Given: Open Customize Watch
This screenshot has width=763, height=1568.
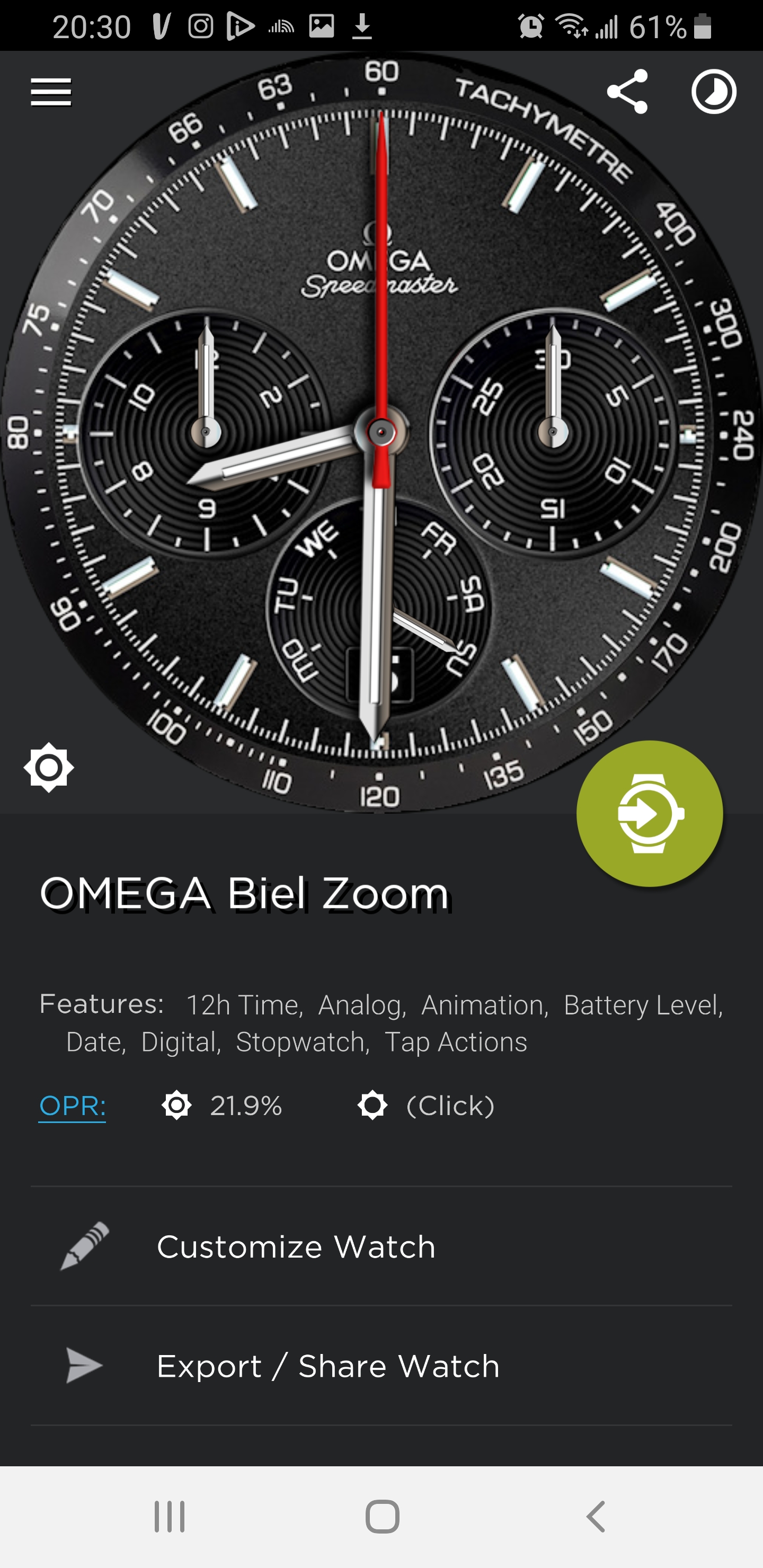Looking at the screenshot, I should [x=381, y=1246].
